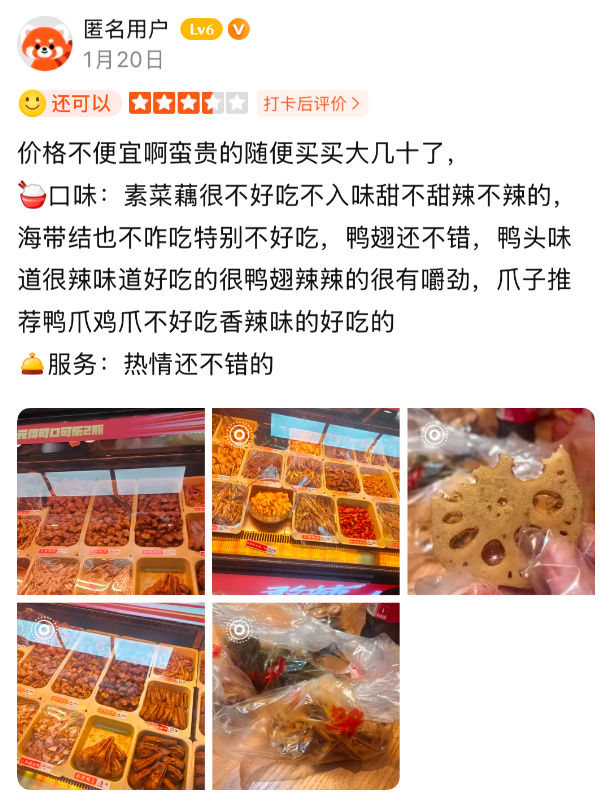
Task: Open the lotus root slice photo
Action: click(x=501, y=501)
